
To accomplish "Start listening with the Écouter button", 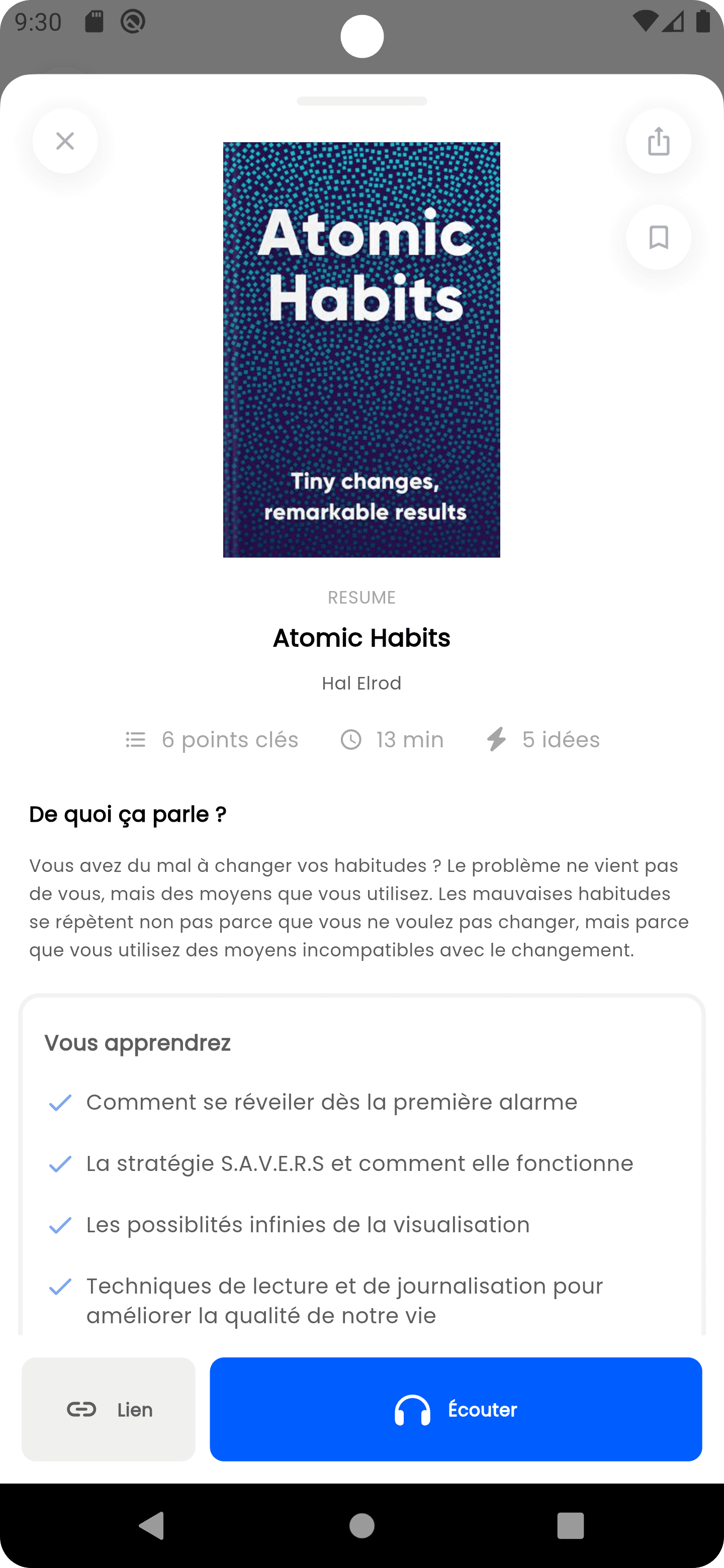I will [456, 1409].
